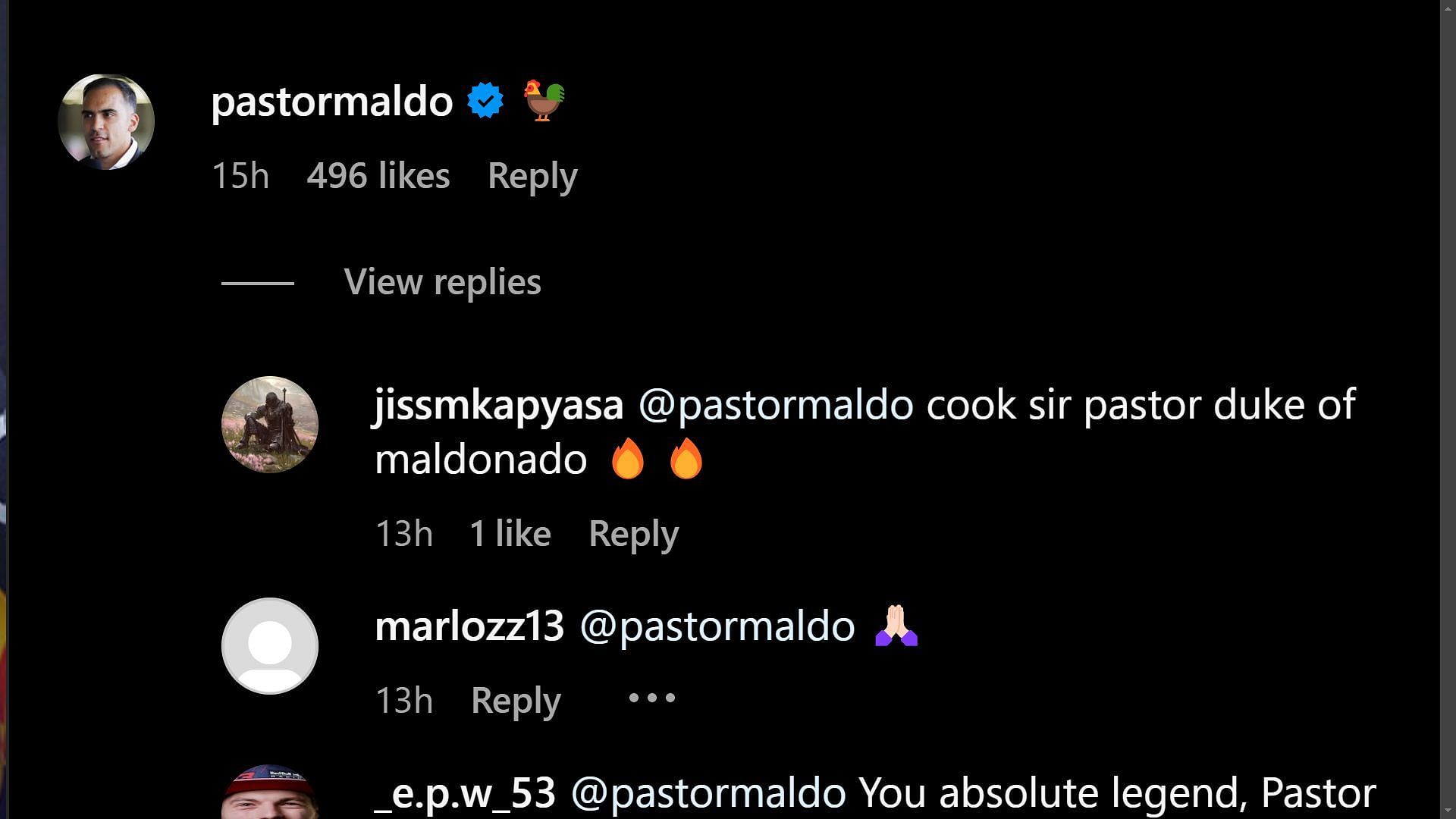Tap @pastormaldo mention in _e.p.w_53's comment
This screenshot has height=819, width=1456.
(708, 793)
